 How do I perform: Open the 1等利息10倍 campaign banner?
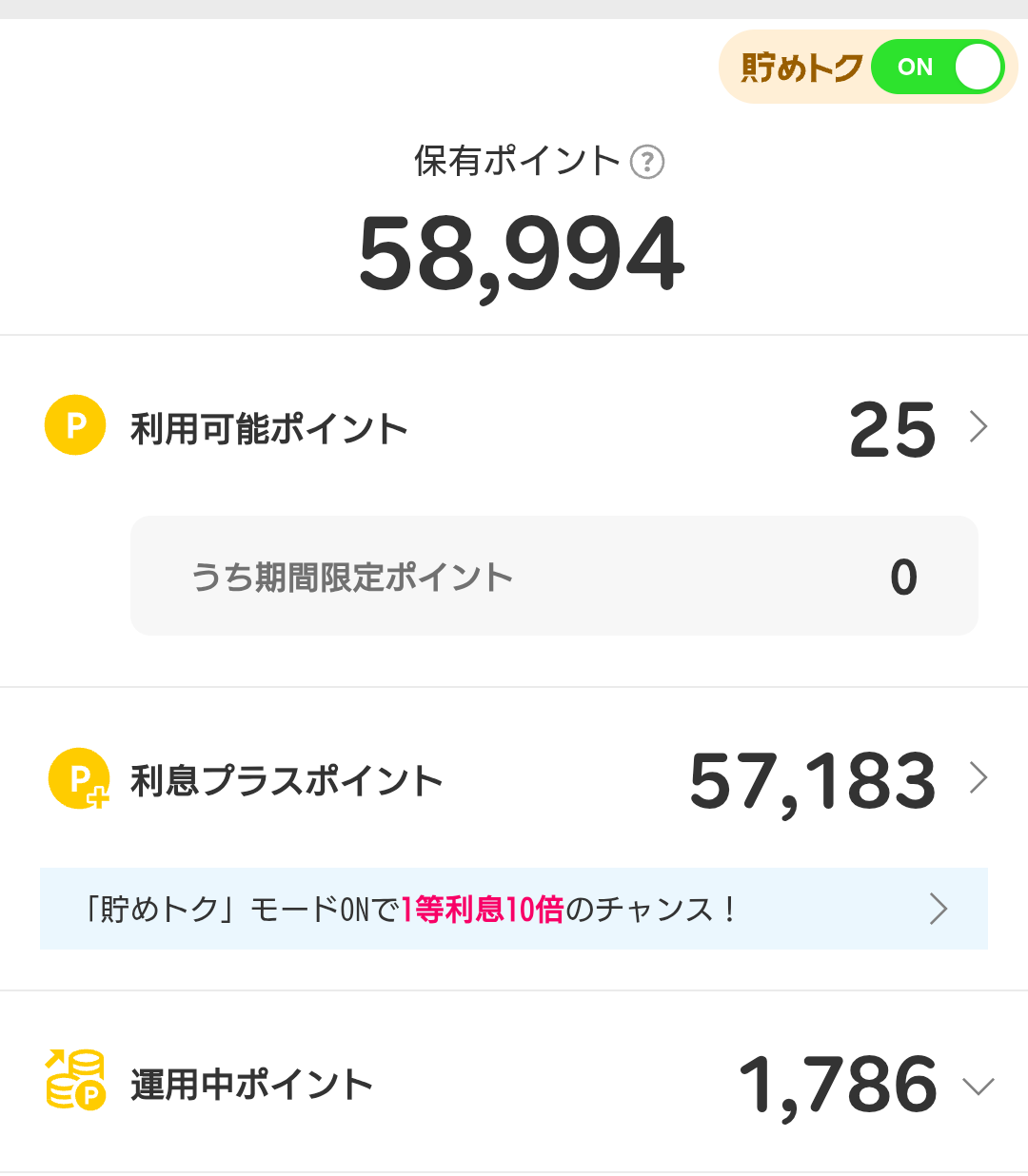[514, 909]
